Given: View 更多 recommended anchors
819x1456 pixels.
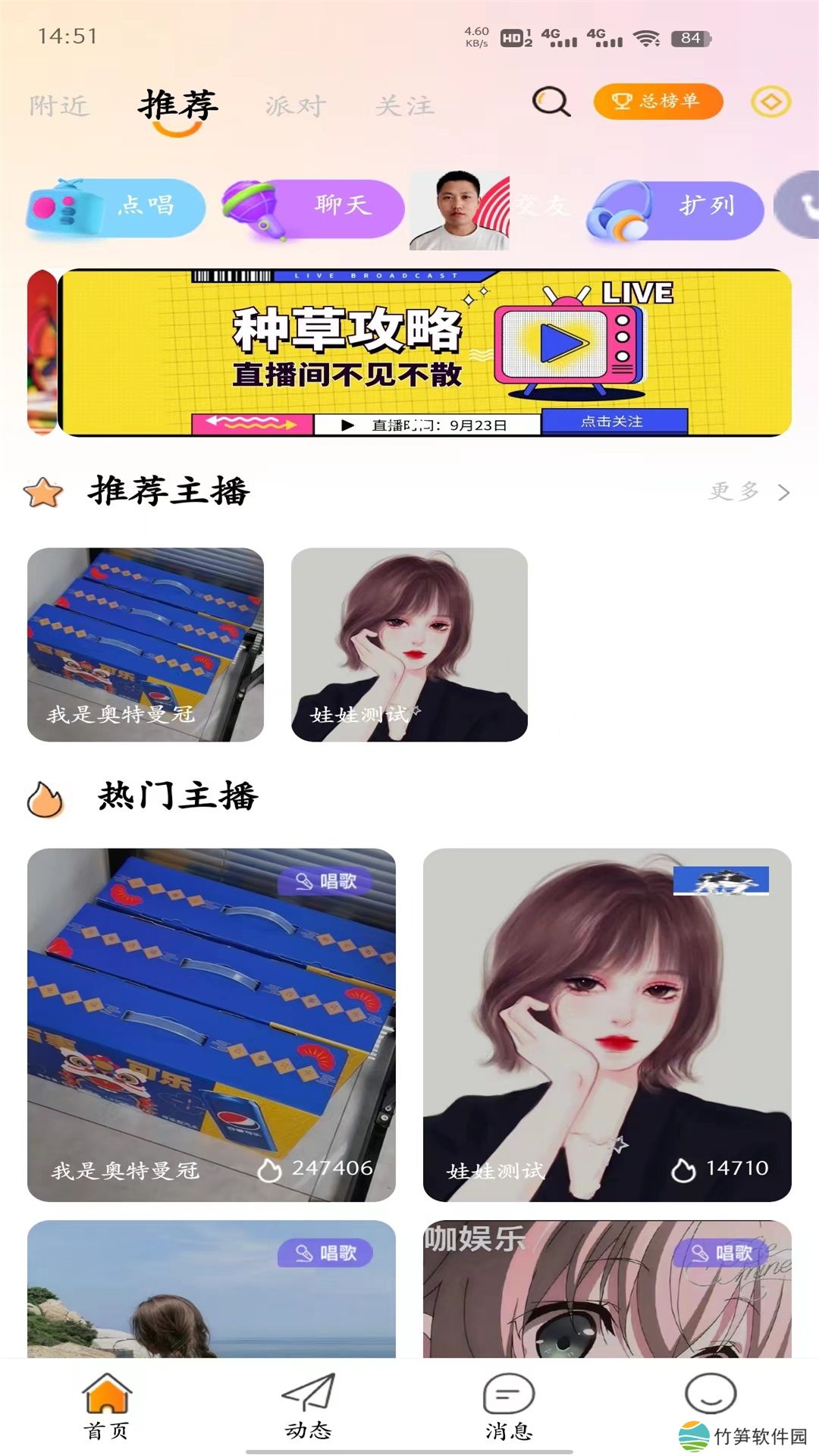Looking at the screenshot, I should [x=748, y=492].
